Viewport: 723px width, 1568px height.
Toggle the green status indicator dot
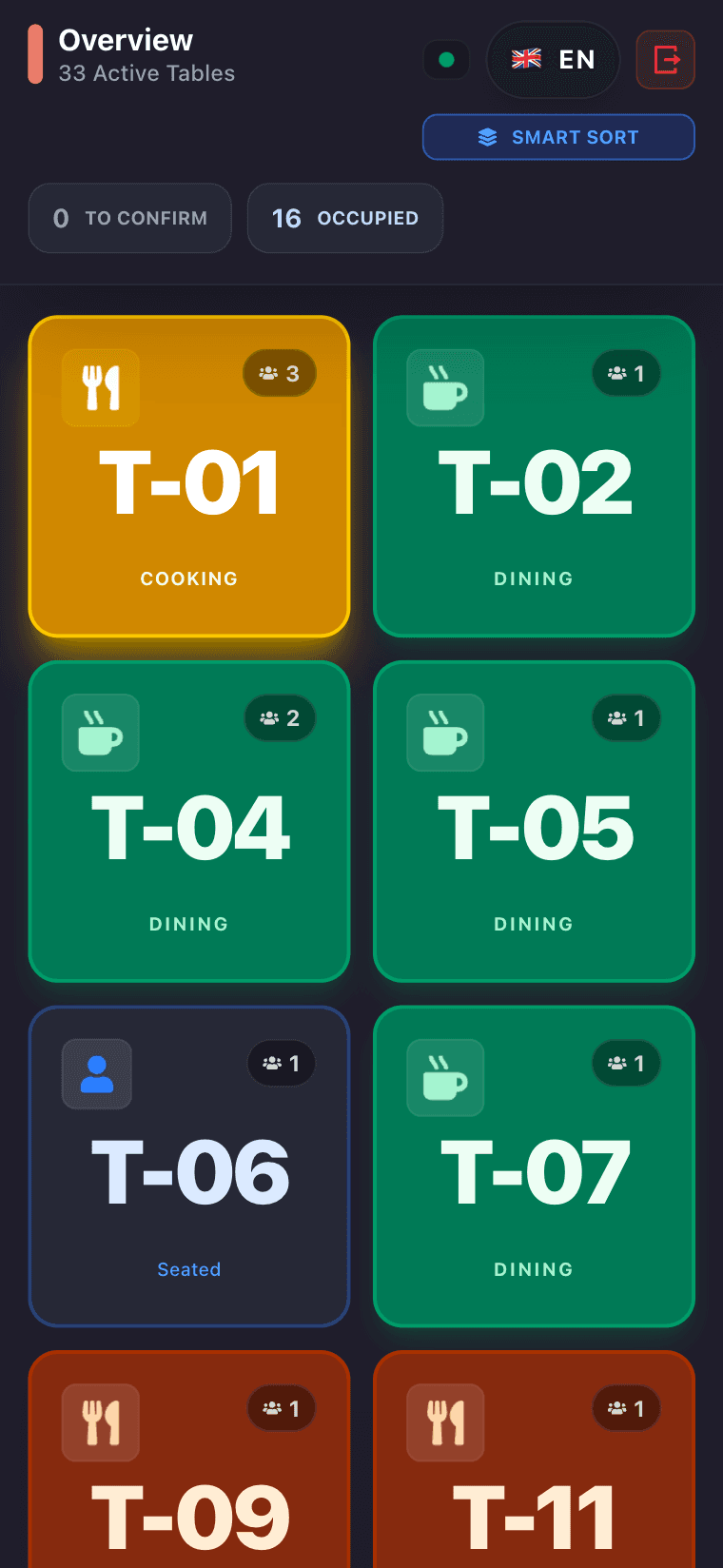pos(446,59)
